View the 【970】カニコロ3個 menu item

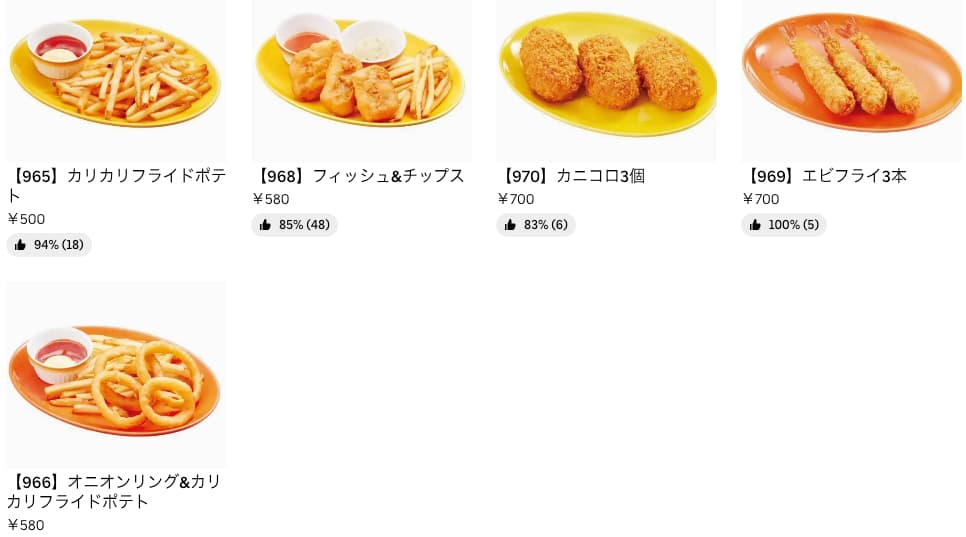[x=606, y=80]
